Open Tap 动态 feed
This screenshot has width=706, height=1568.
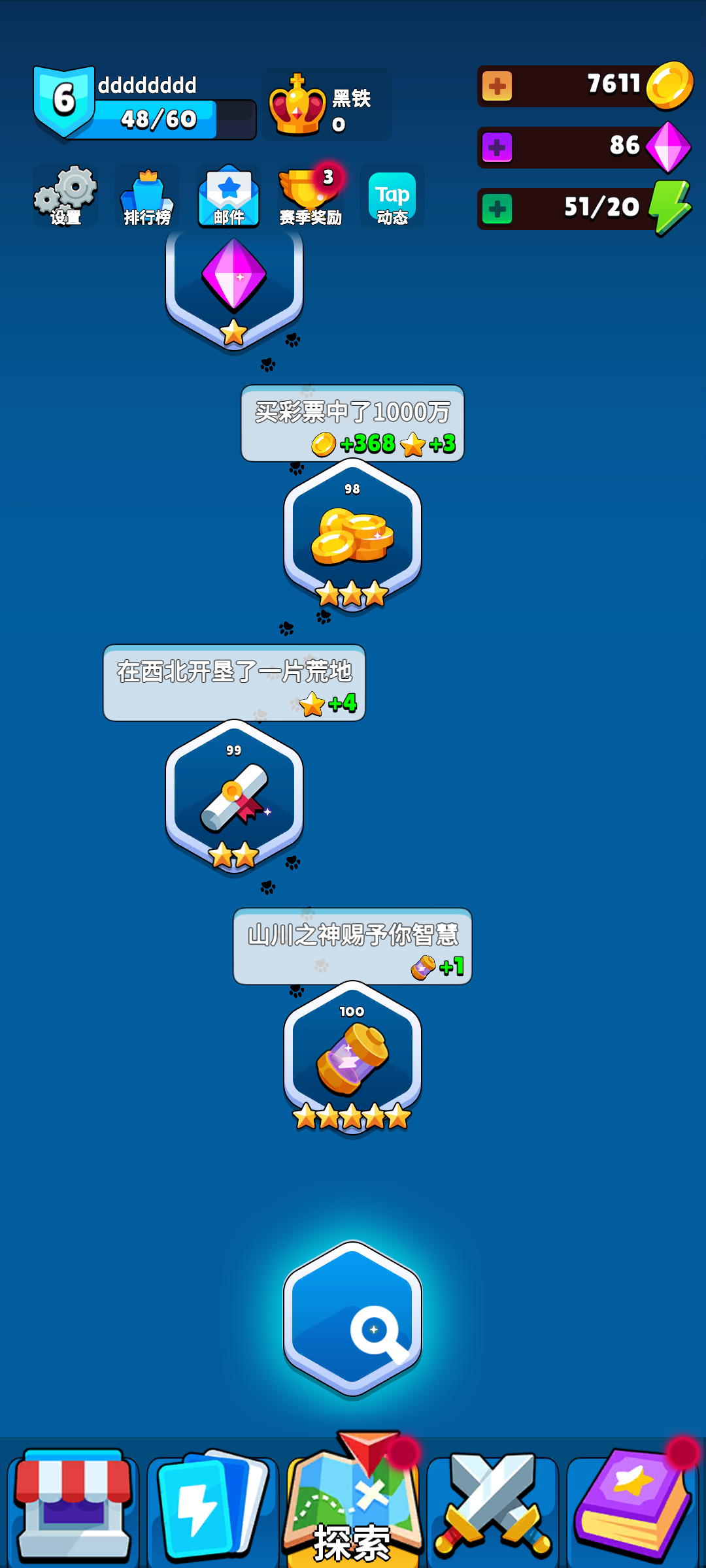click(x=392, y=197)
